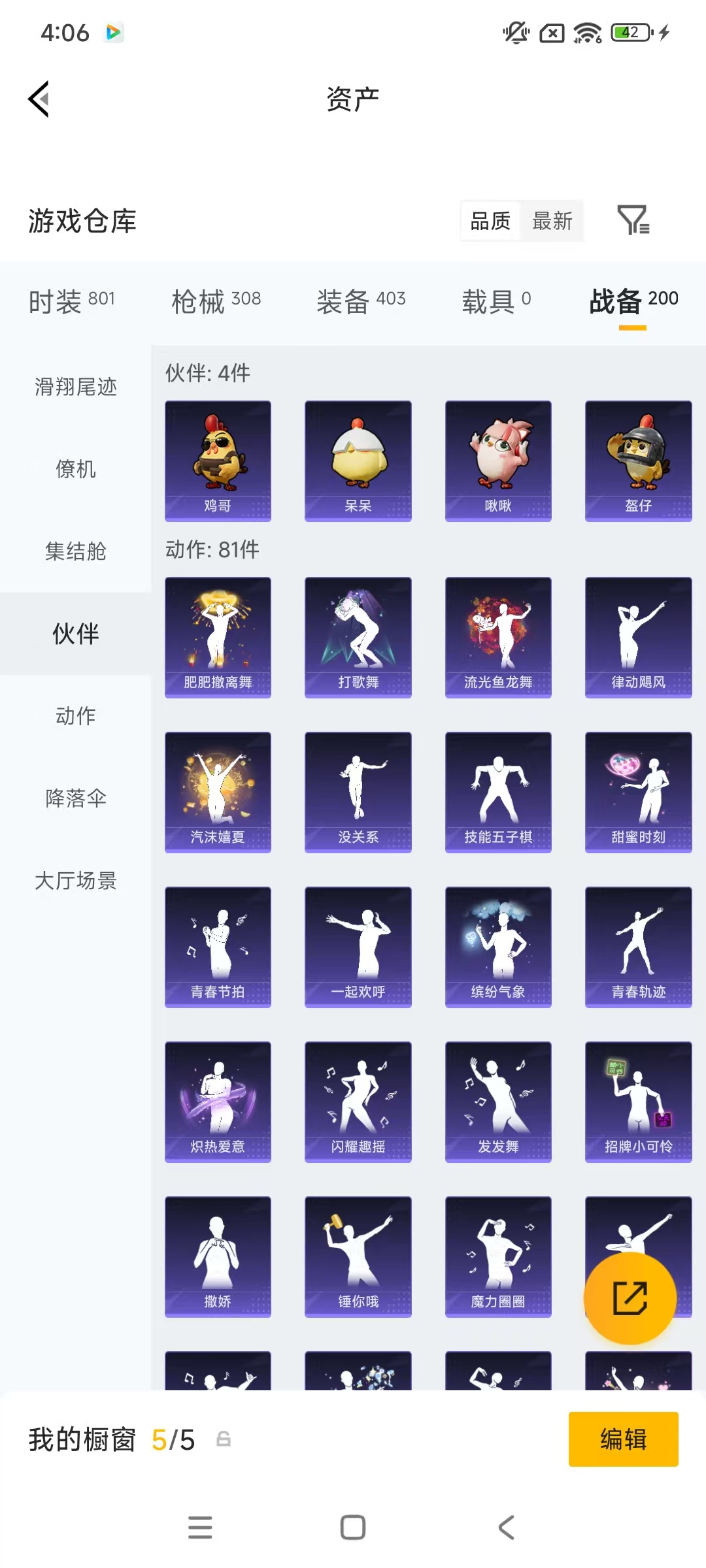Viewport: 706px width, 1568px height.
Task: Switch to the 枪械 tab
Action: 216,302
